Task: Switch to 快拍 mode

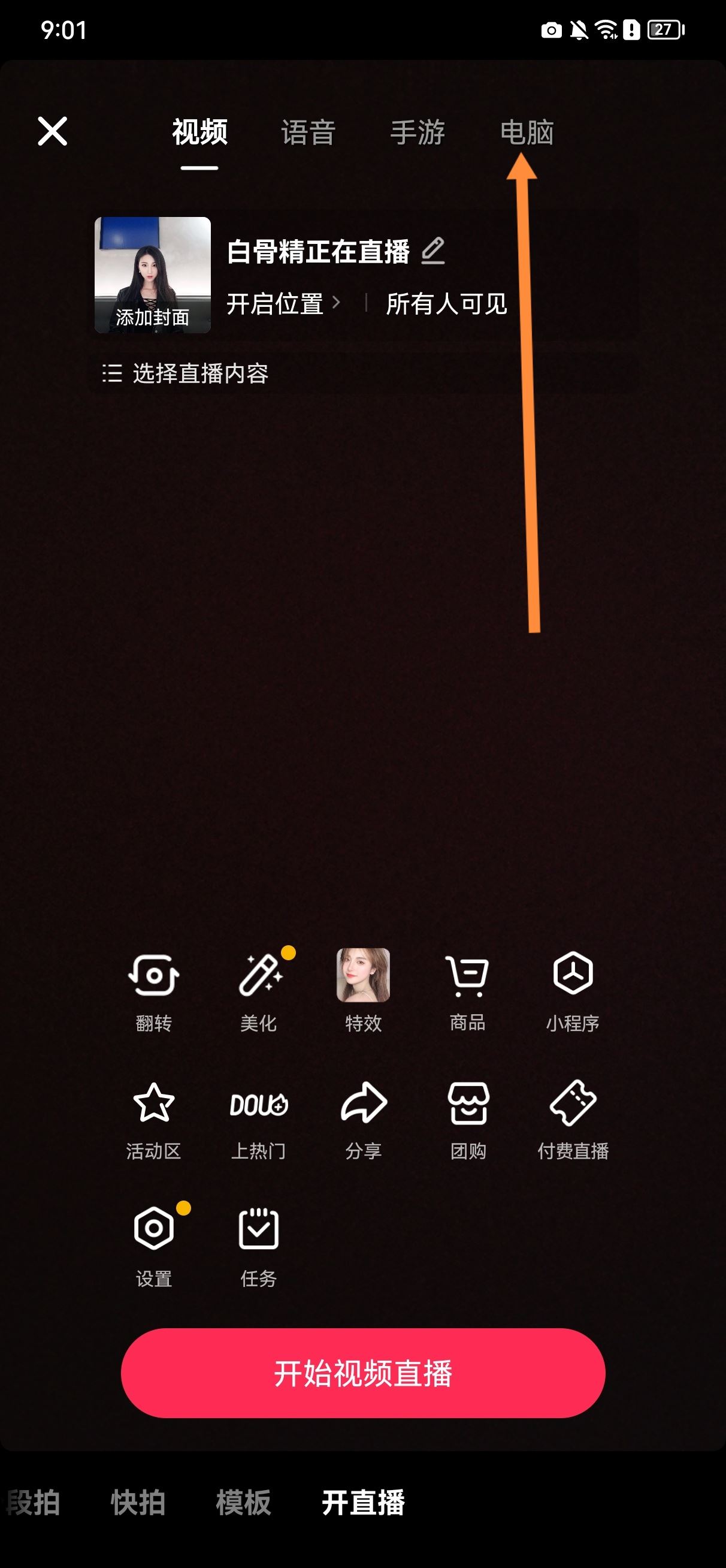Action: (x=138, y=1502)
